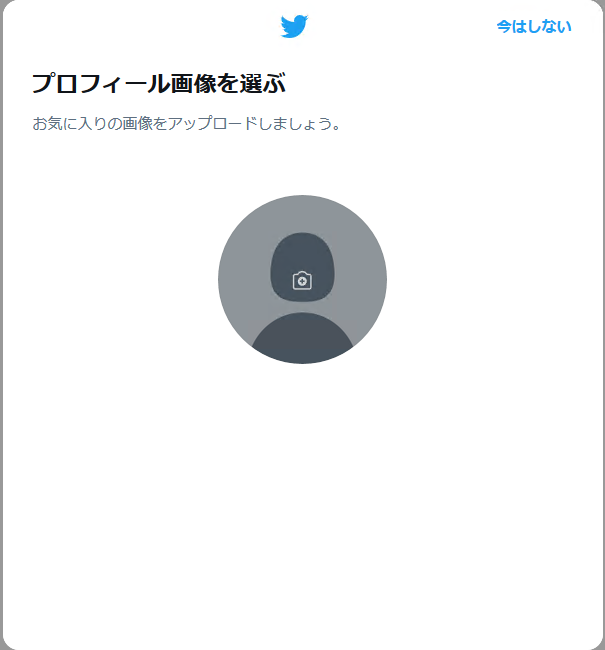Tap 今はしない to skip for now
Screen dimensions: 605x650
coord(534,27)
